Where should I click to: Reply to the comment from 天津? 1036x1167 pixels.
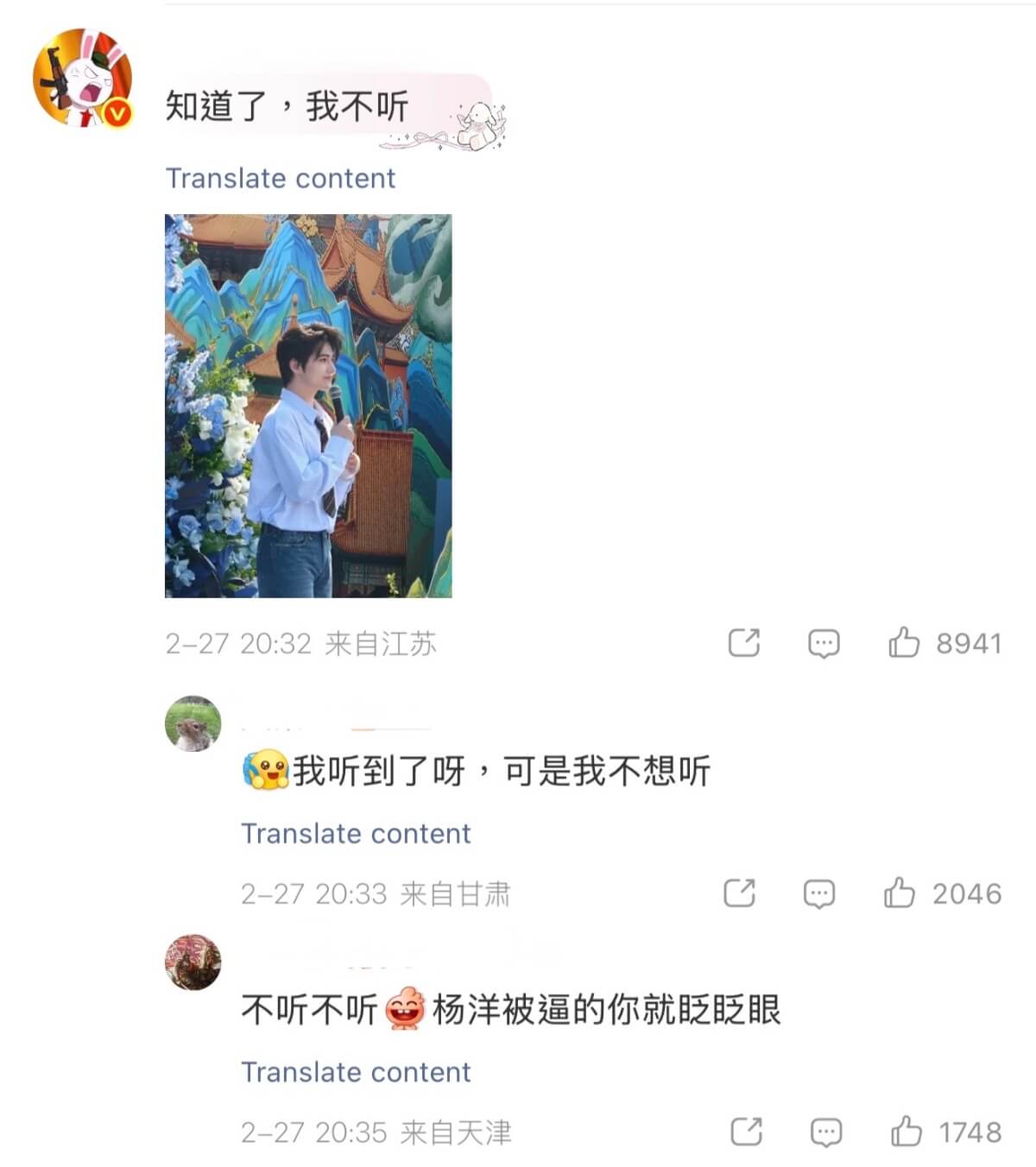tap(825, 1132)
